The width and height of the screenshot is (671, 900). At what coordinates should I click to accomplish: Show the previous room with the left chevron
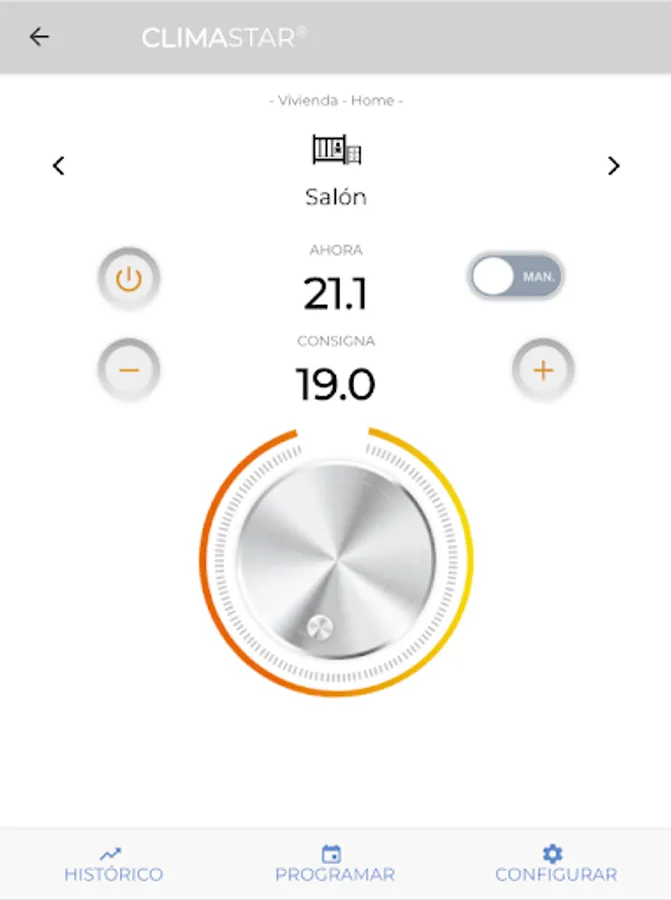coord(59,166)
